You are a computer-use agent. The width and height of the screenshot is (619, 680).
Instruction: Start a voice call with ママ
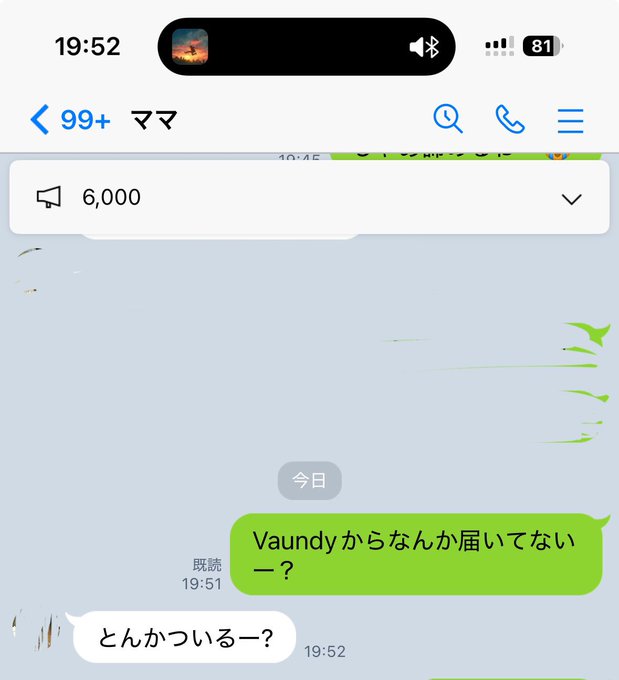click(x=509, y=120)
